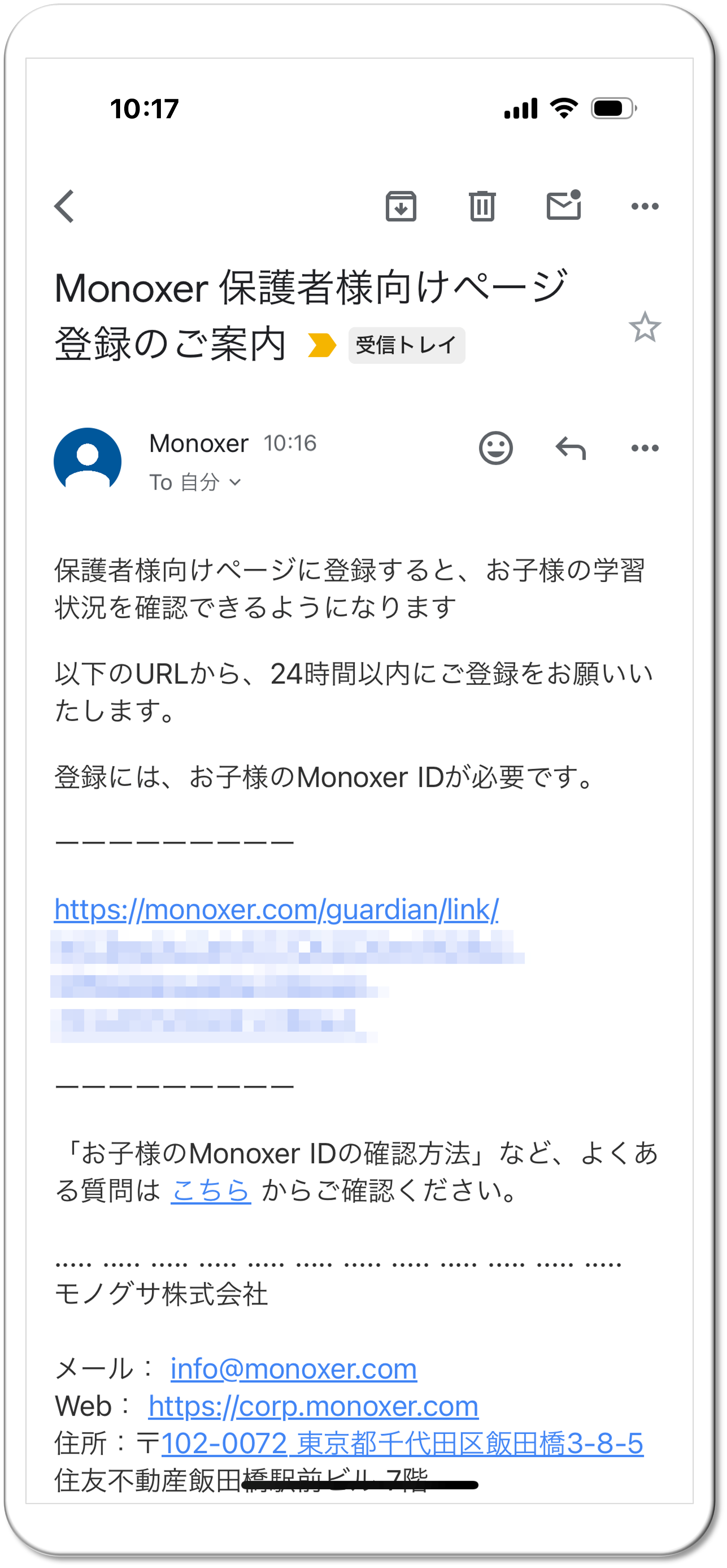Screen dimensions: 727x1568
Task: Expand recipient details next to To 自分
Action: [x=235, y=483]
